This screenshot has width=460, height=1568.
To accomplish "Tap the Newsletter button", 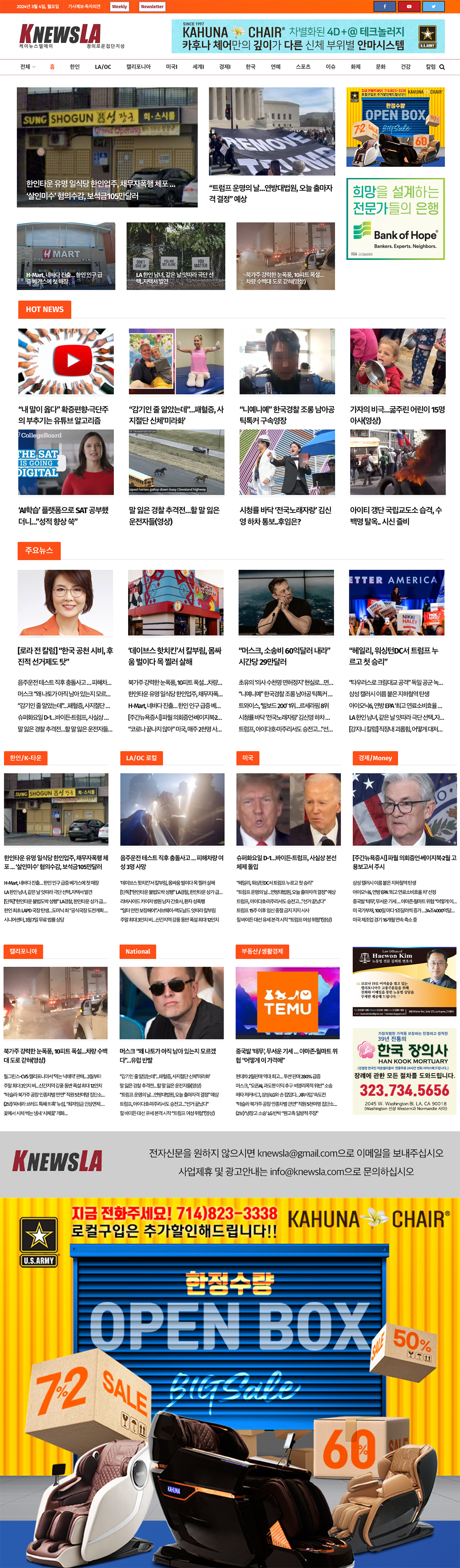I will pyautogui.click(x=152, y=7).
